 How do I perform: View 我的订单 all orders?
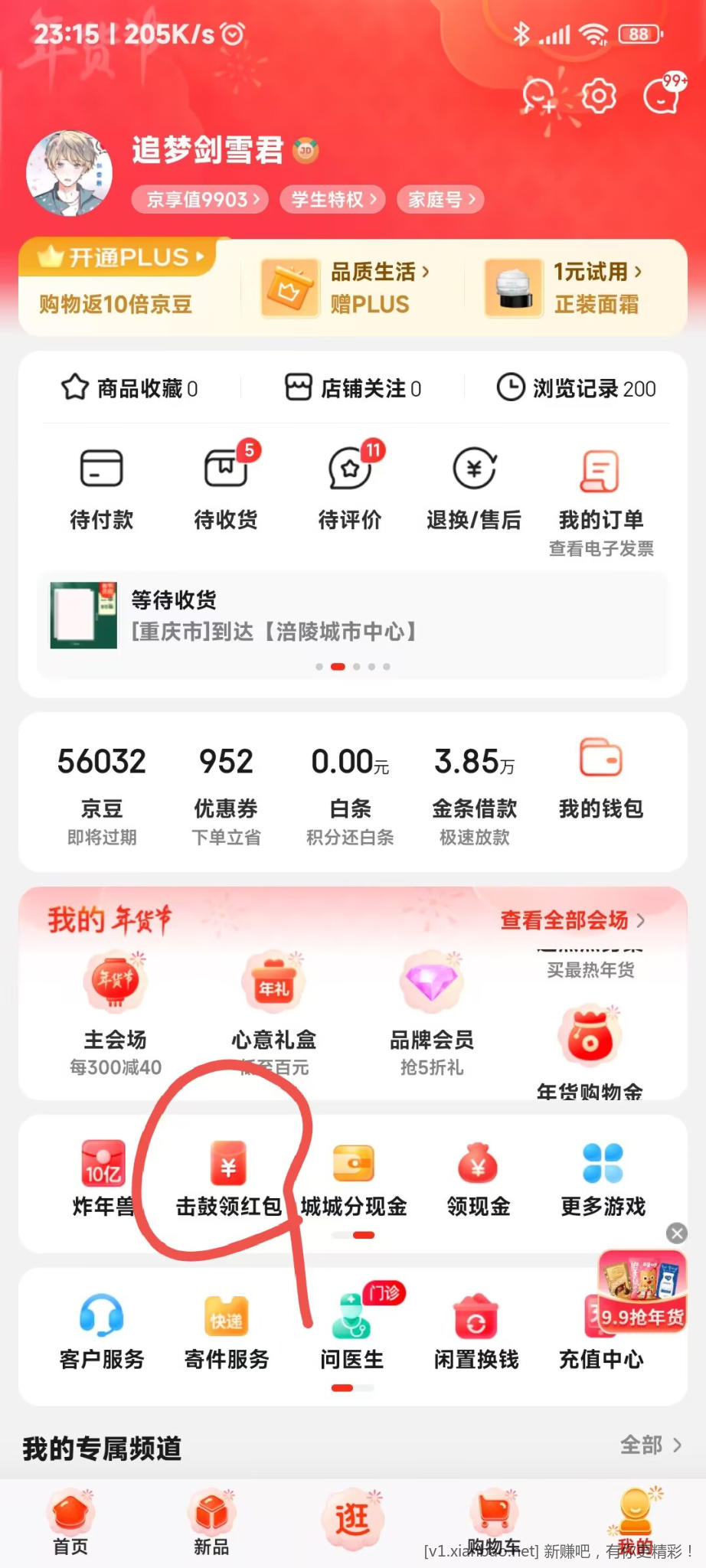[x=601, y=490]
